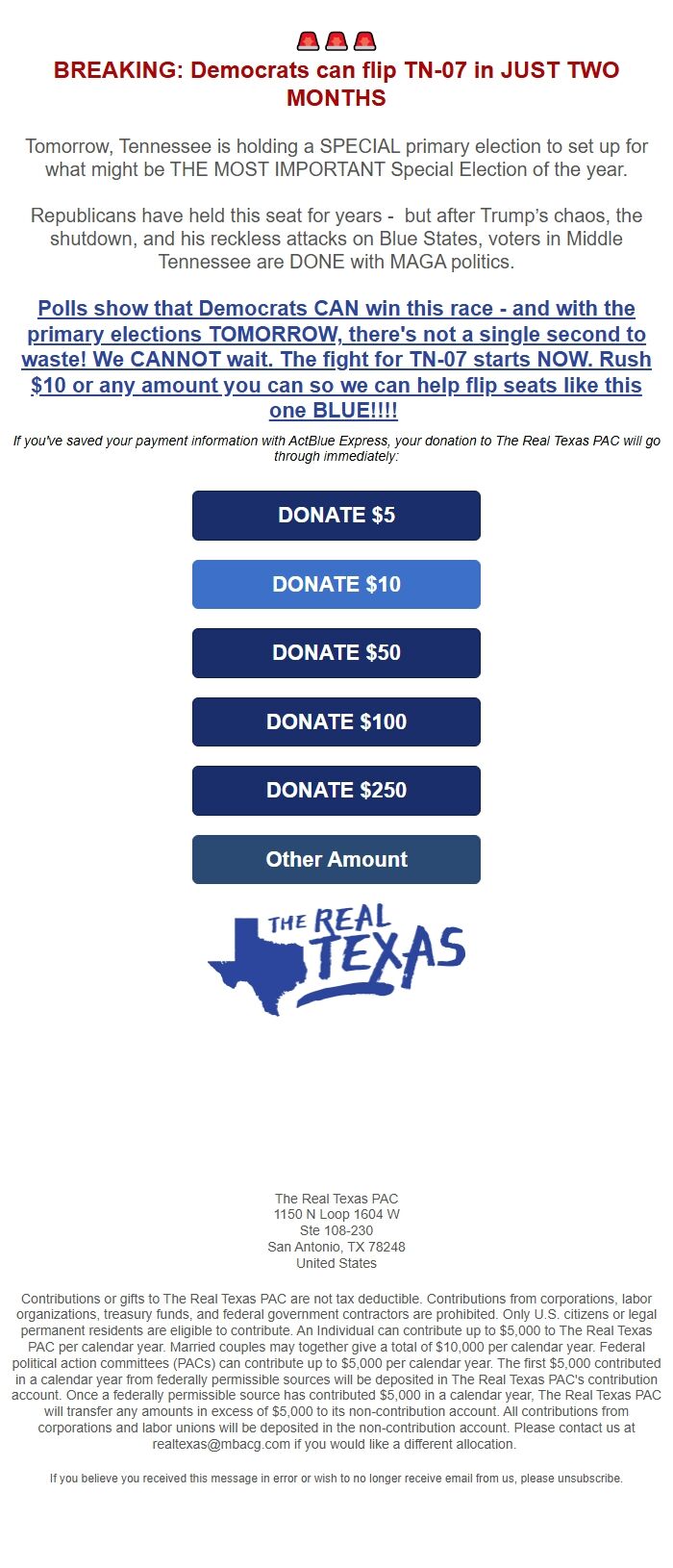Tap the DONATE $5 button
Image resolution: width=673 pixels, height=1568 pixels.
tap(336, 516)
